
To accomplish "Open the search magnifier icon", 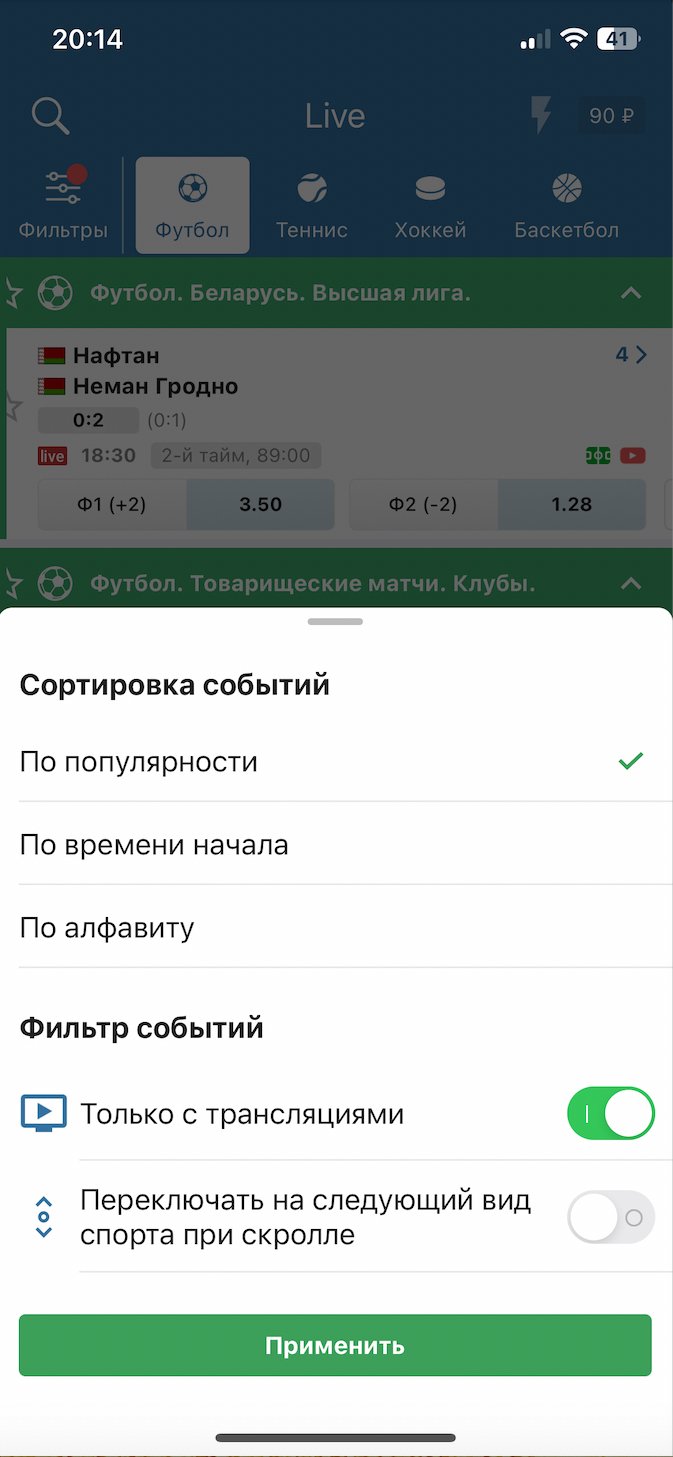I will (50, 116).
